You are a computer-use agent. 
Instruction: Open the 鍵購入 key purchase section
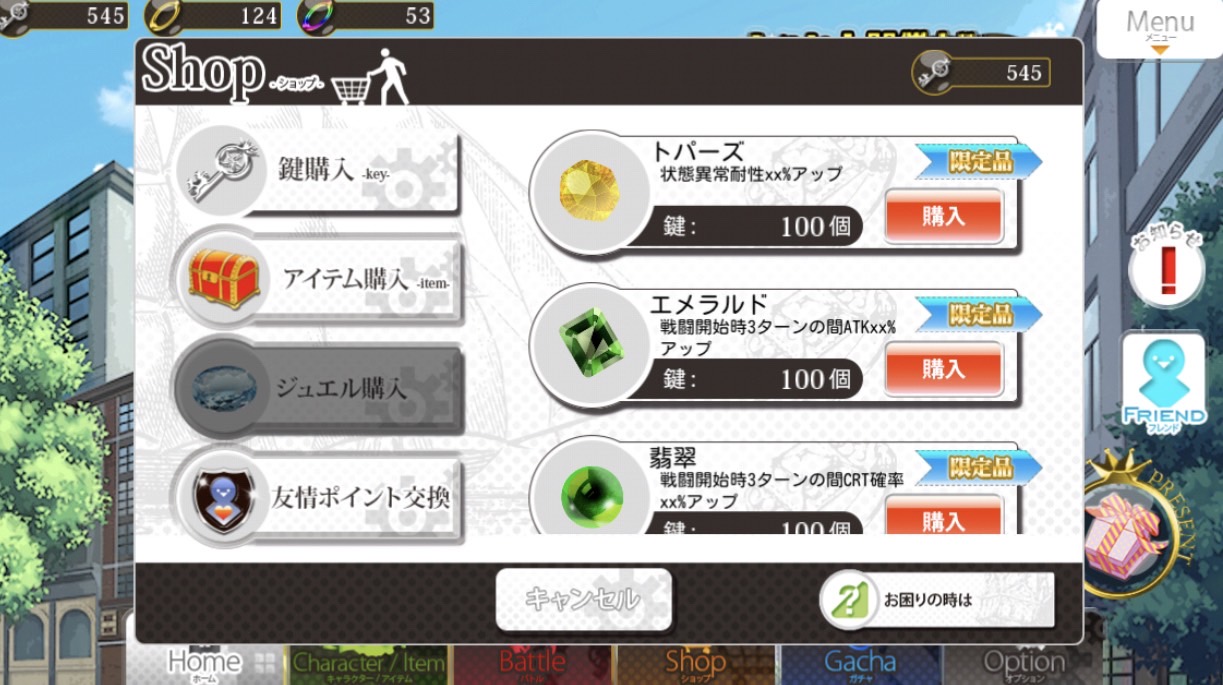click(318, 171)
